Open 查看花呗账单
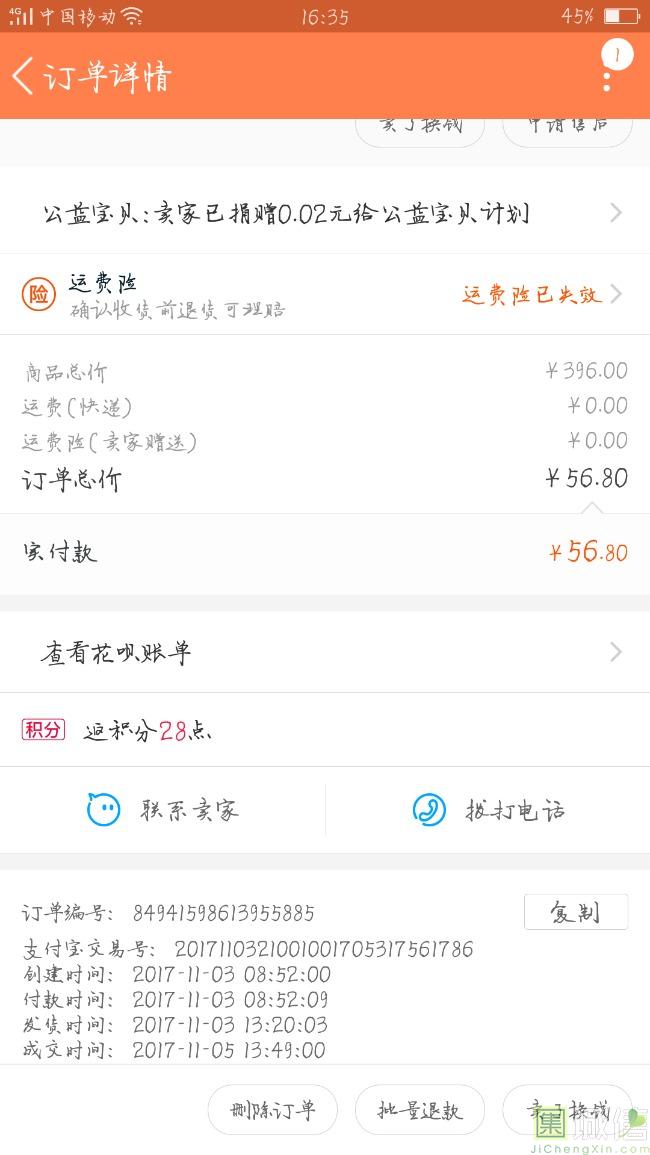This screenshot has width=650, height=1155. (325, 653)
